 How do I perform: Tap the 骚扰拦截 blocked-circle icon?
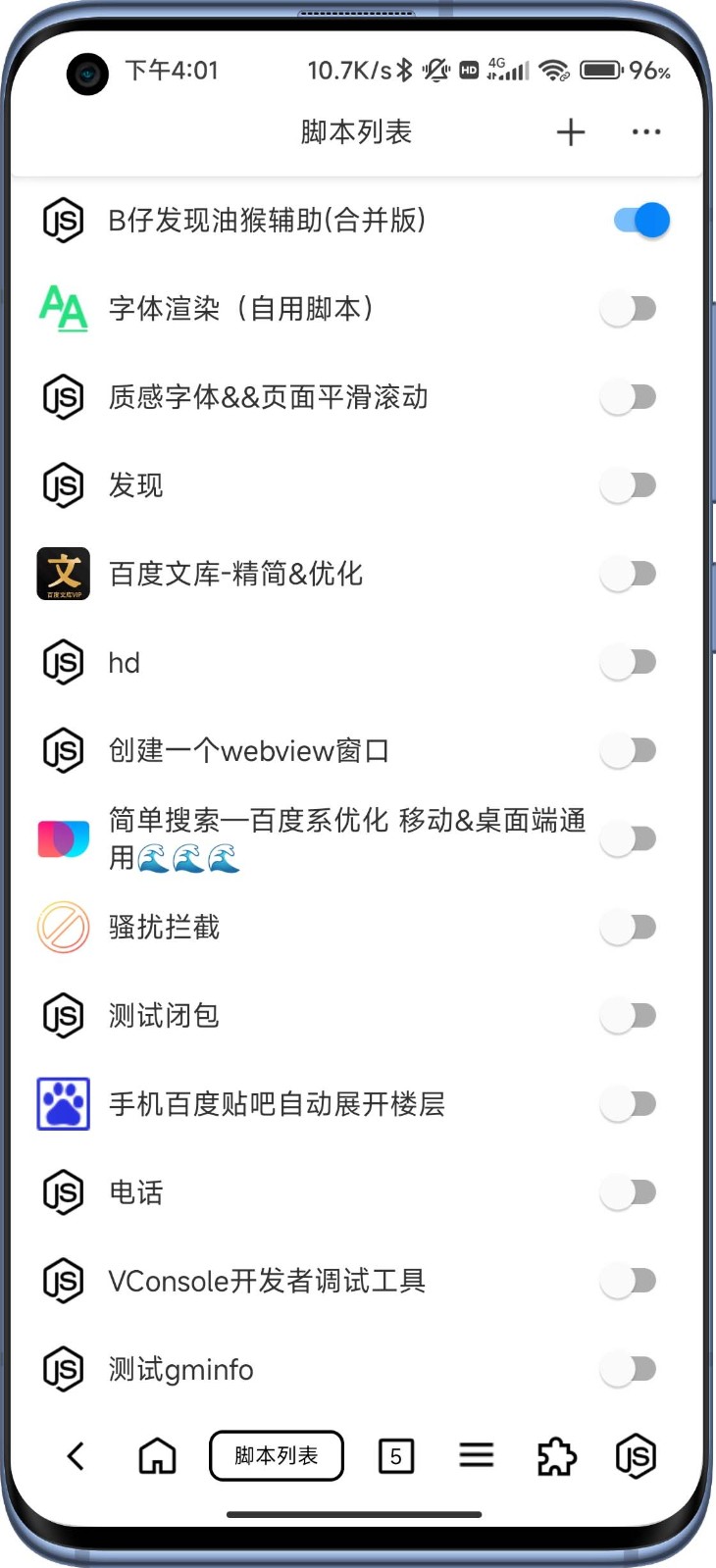pos(63,927)
